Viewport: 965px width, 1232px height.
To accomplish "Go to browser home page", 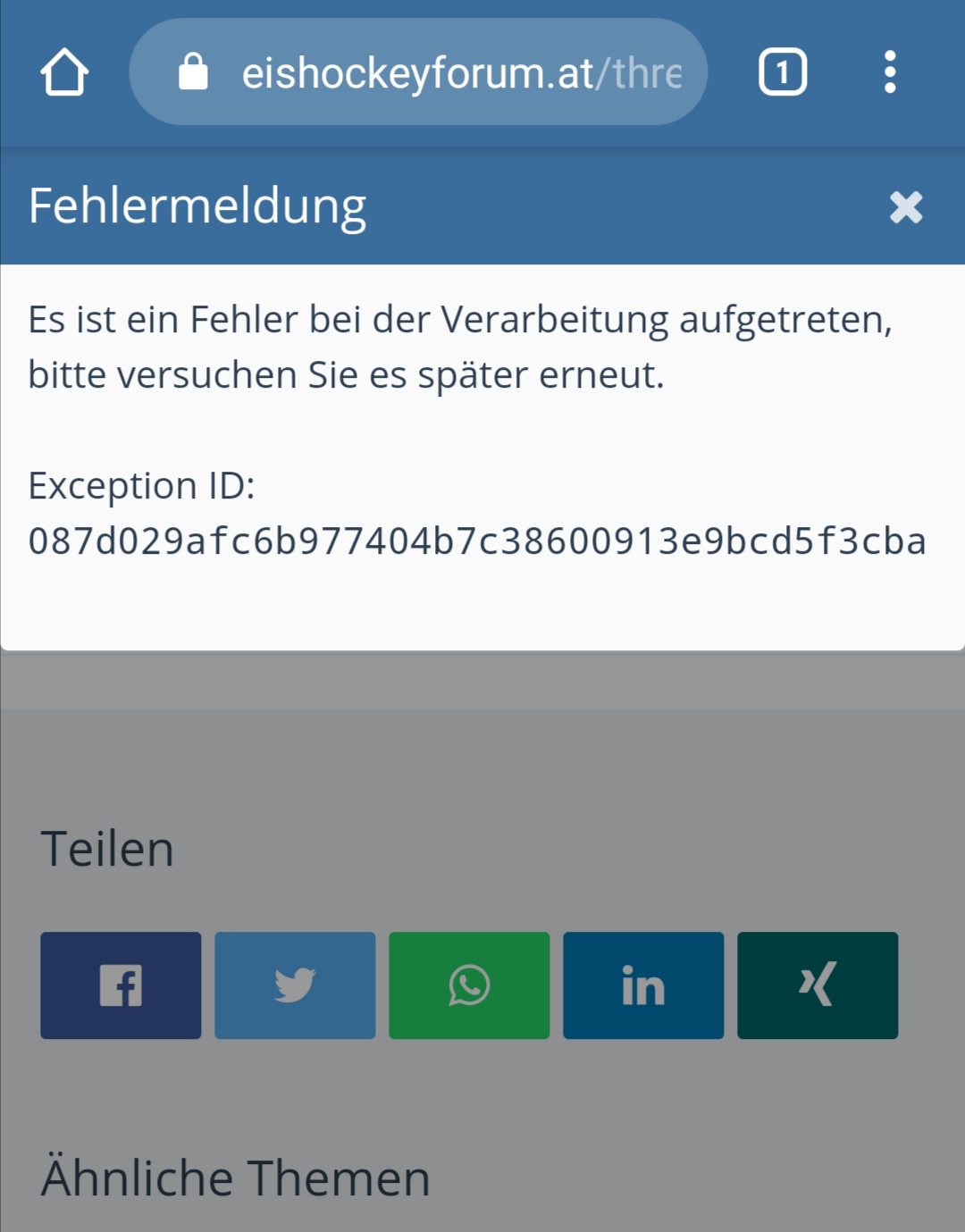I will coord(64,71).
